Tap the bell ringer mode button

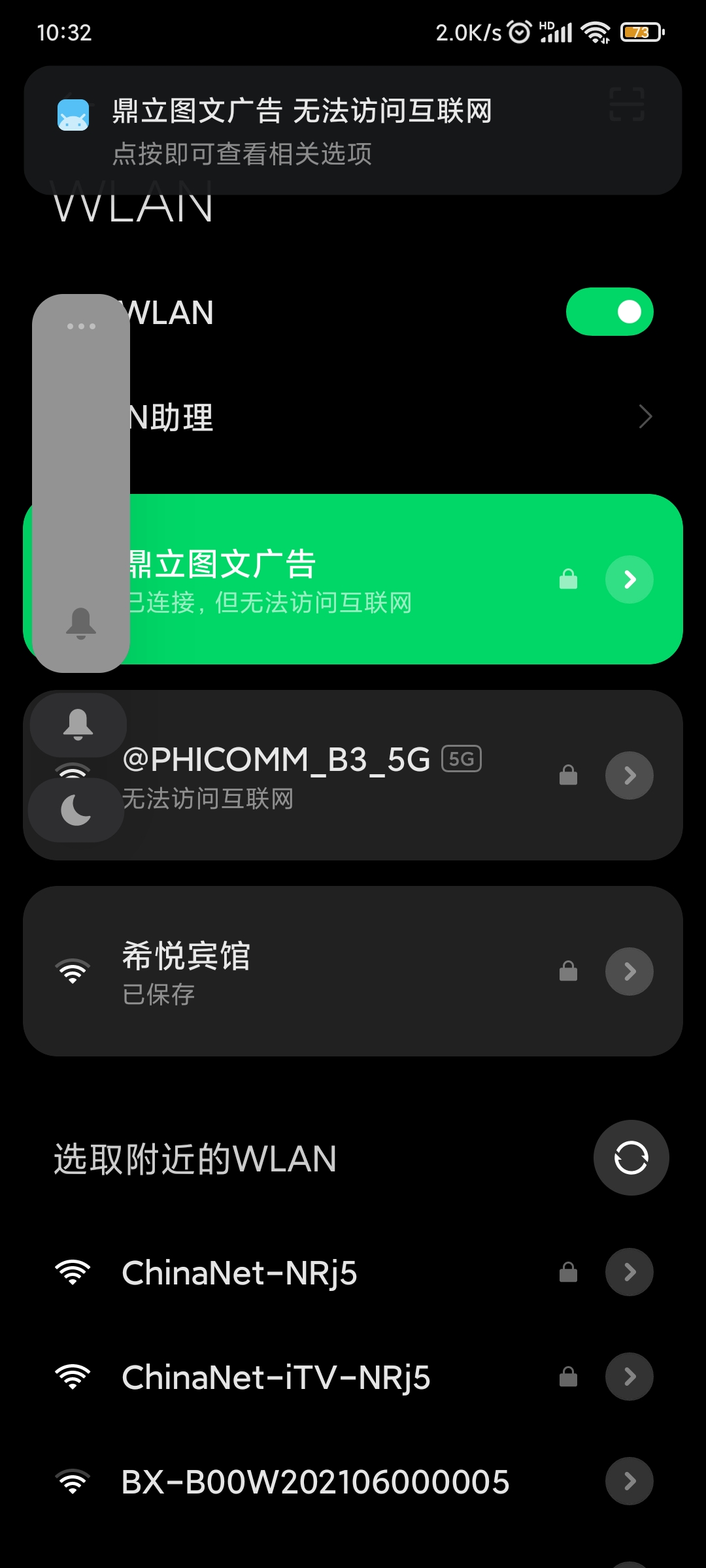(78, 725)
